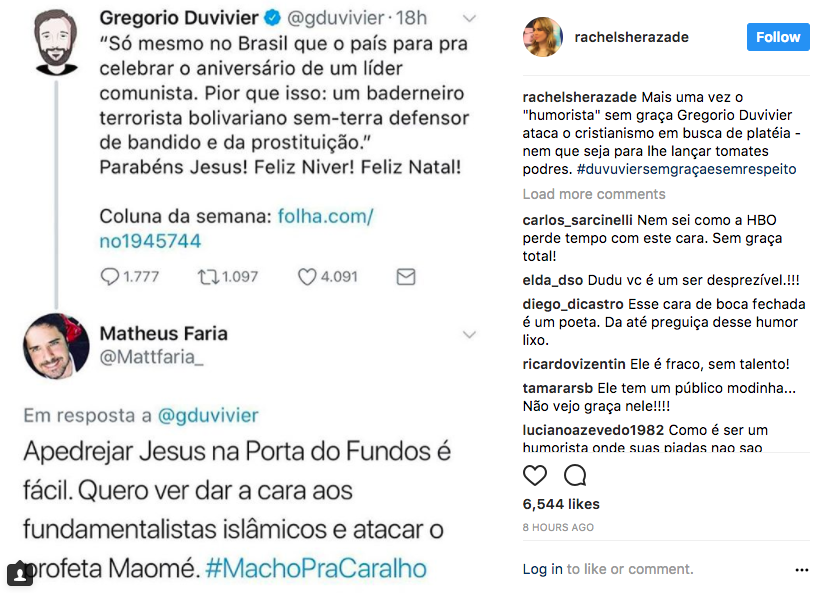Tap the Log in link
832x593 pixels.
pyautogui.click(x=542, y=569)
